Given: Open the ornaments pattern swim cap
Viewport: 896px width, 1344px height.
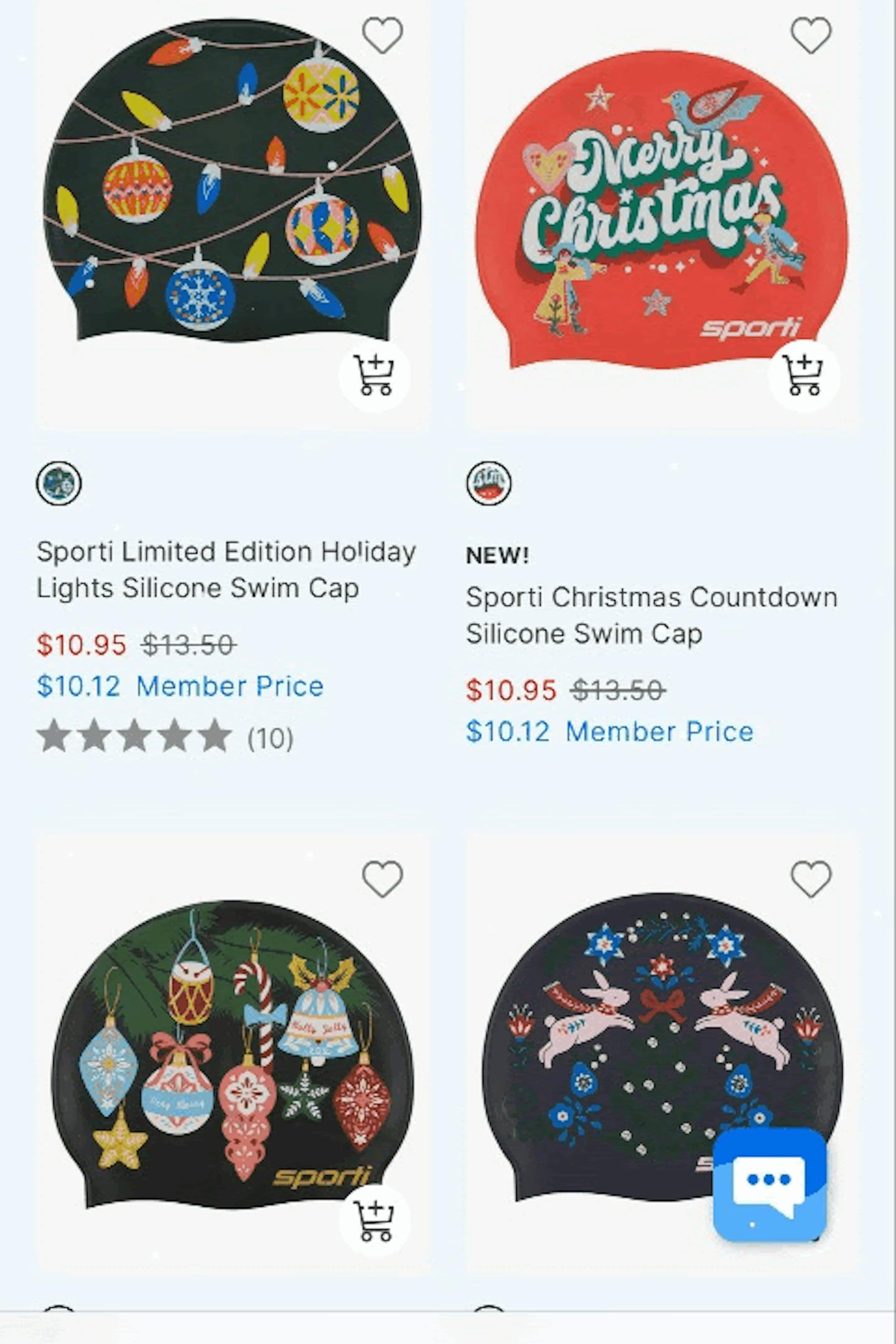Looking at the screenshot, I should pos(231,1052).
